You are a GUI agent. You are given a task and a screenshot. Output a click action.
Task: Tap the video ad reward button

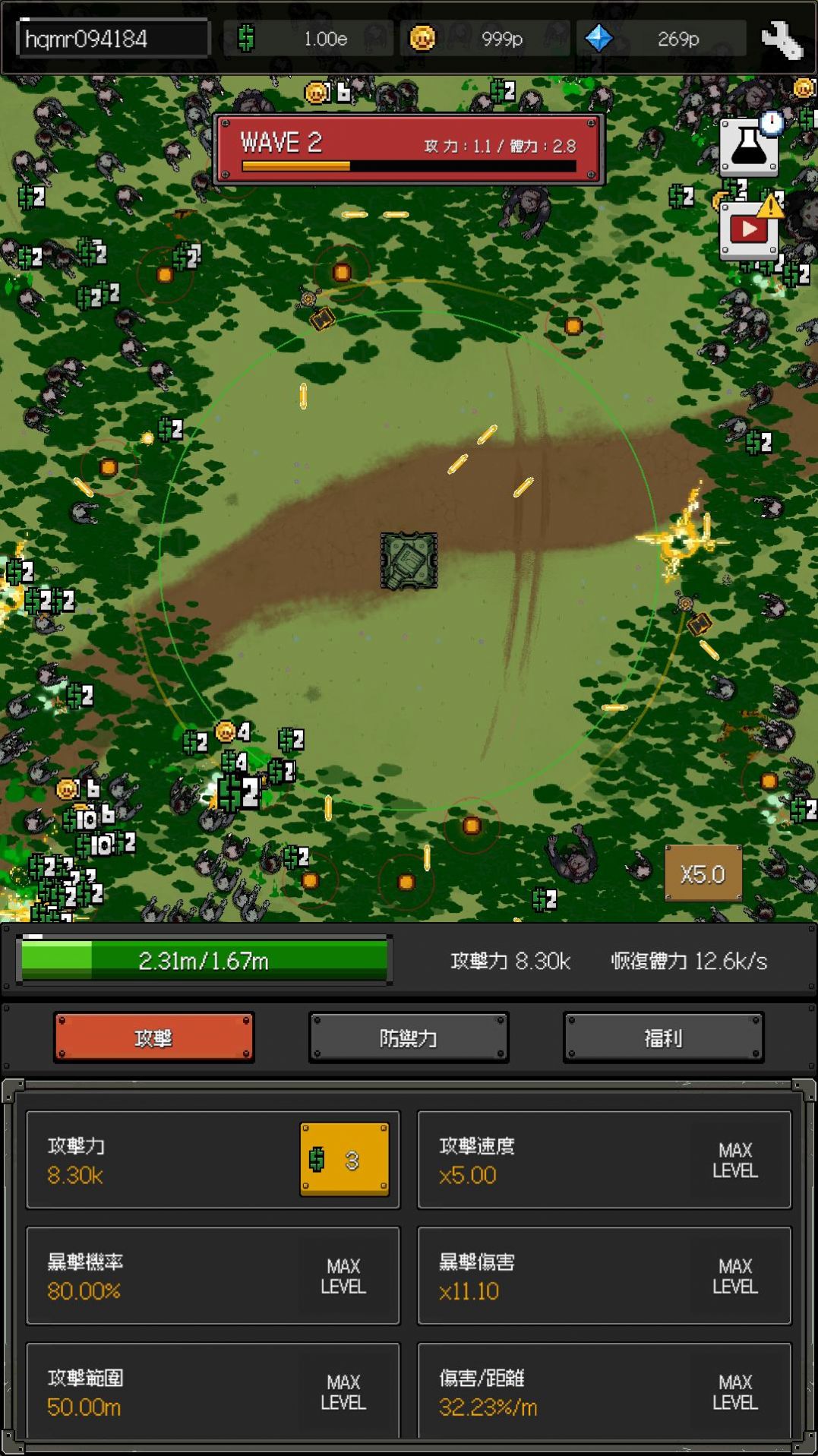[x=749, y=229]
